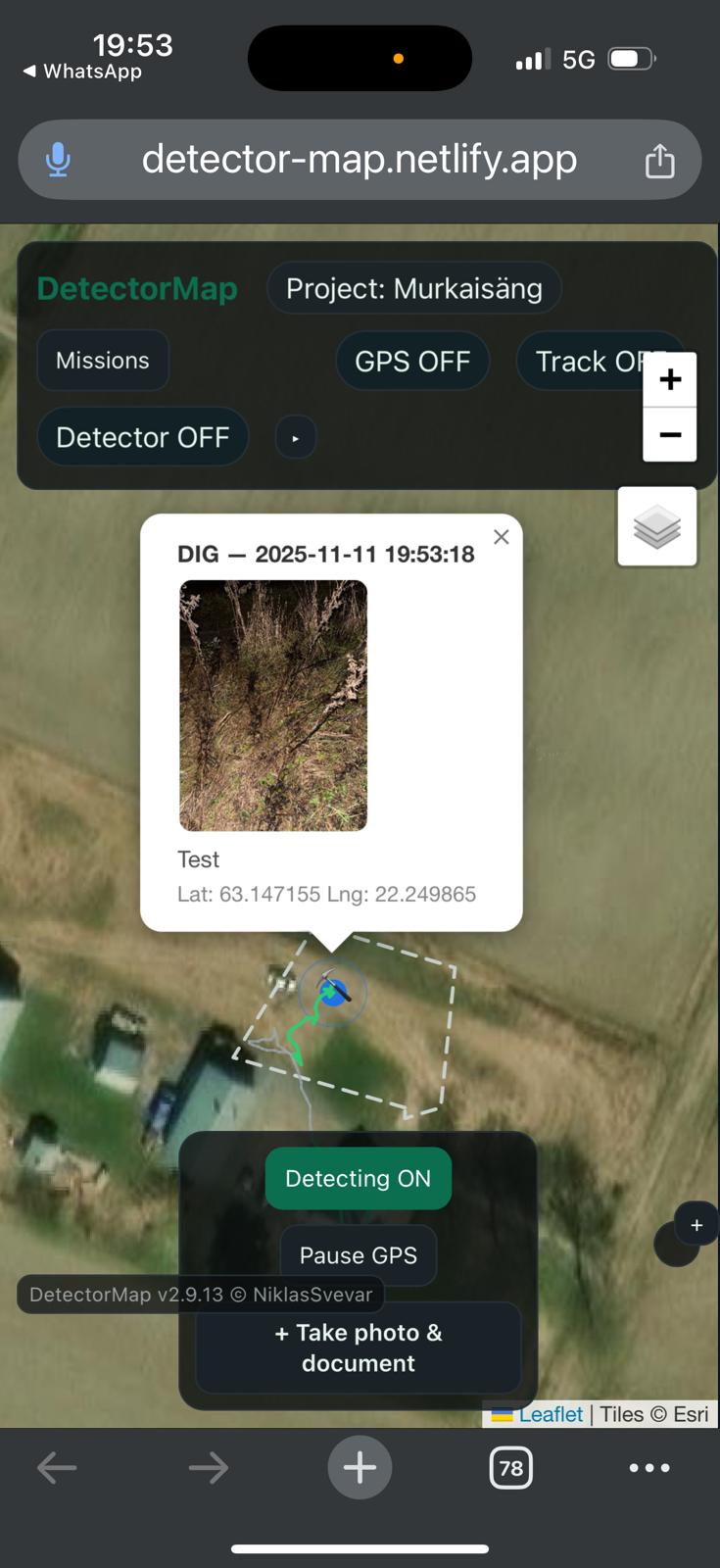This screenshot has width=720, height=1568.
Task: Zoom out the map with minus
Action: click(670, 434)
